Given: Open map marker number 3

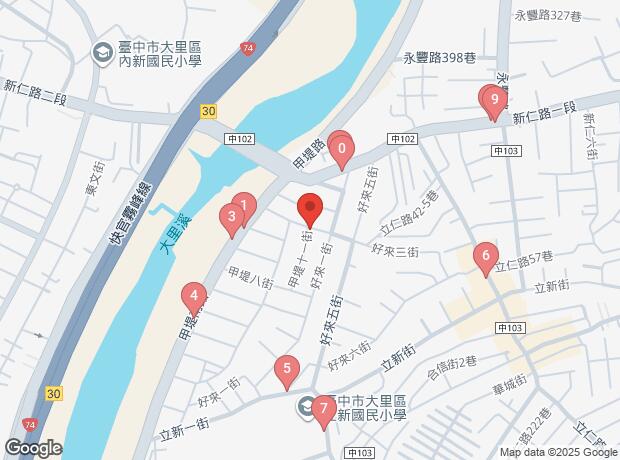Looking at the screenshot, I should click(232, 217).
